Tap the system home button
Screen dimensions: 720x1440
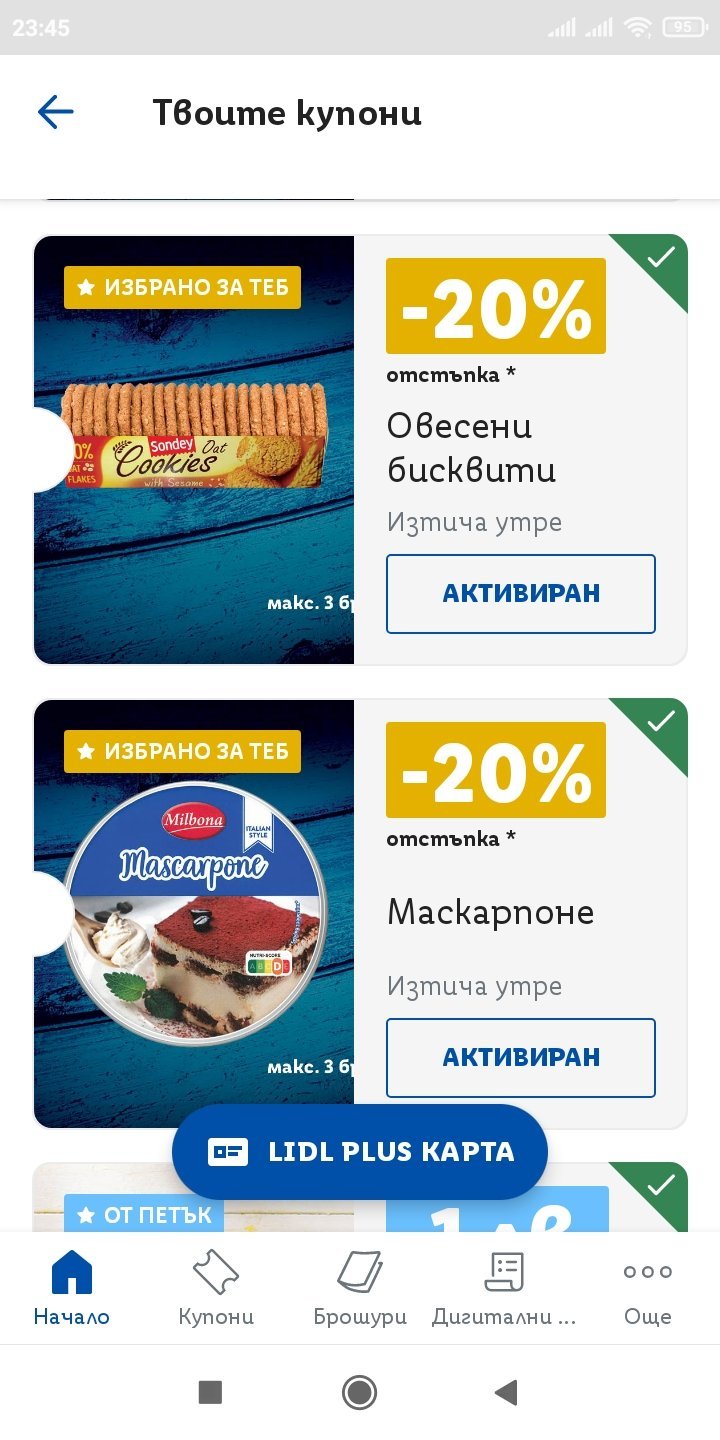359,1392
